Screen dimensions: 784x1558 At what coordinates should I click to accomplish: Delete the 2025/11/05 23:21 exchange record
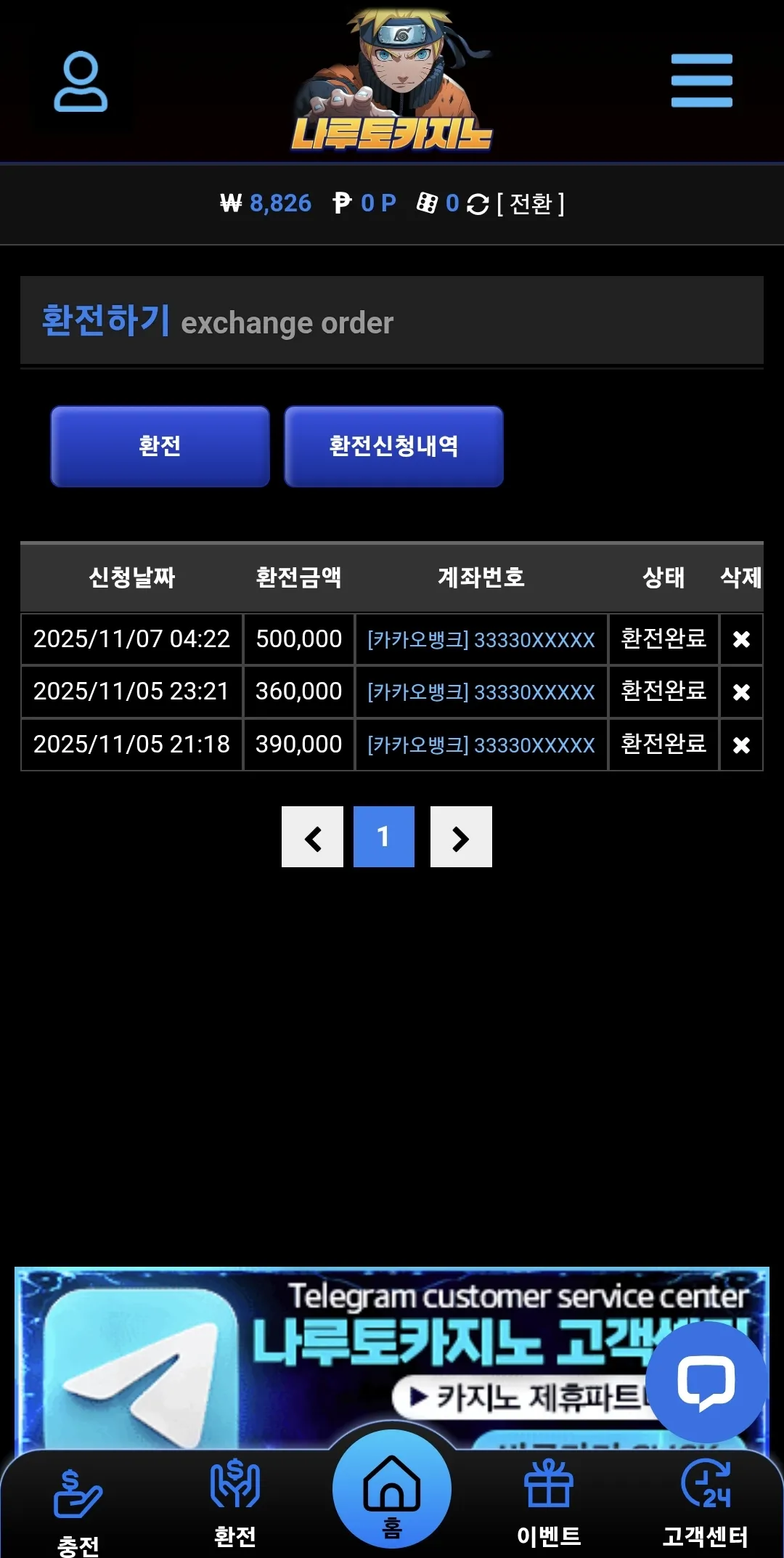(x=741, y=692)
